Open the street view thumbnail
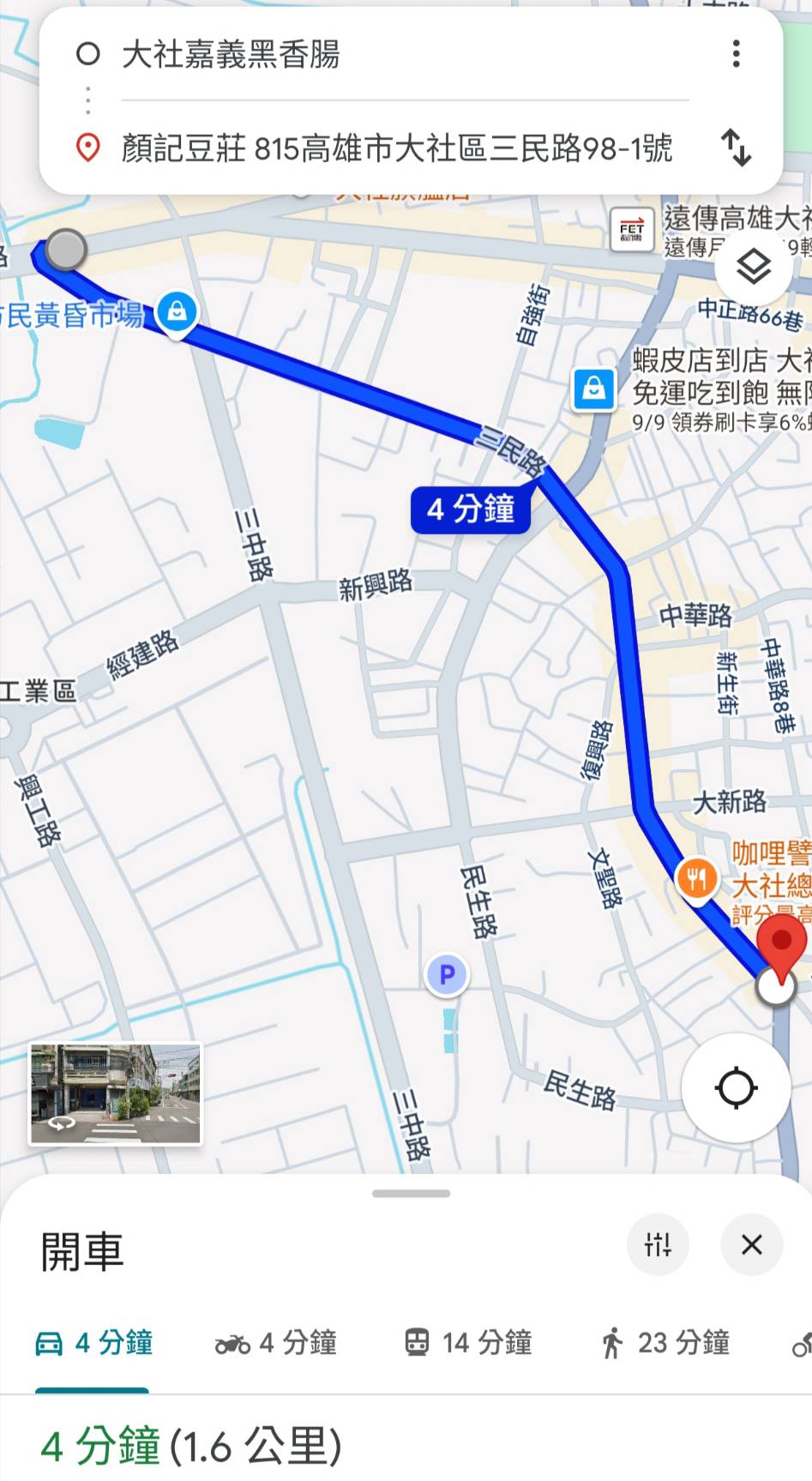 (116, 1093)
